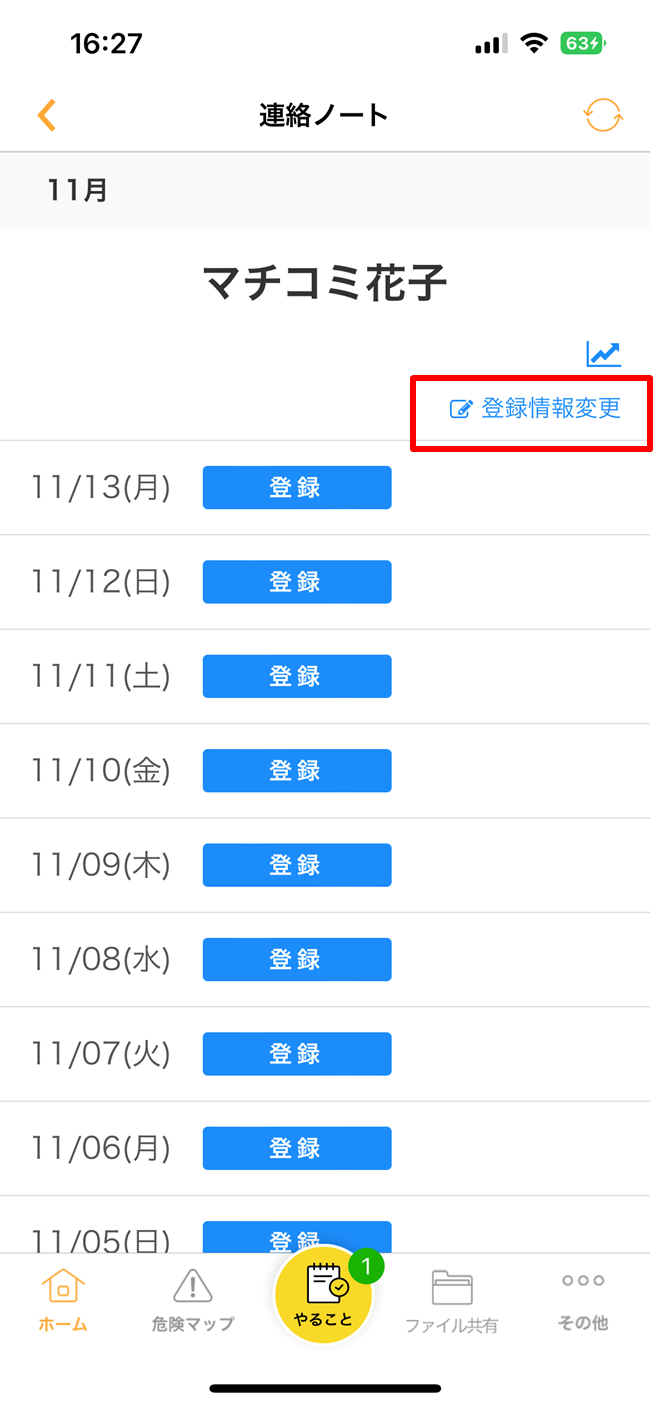Tap 登録 for 11/09(木)

click(x=297, y=865)
